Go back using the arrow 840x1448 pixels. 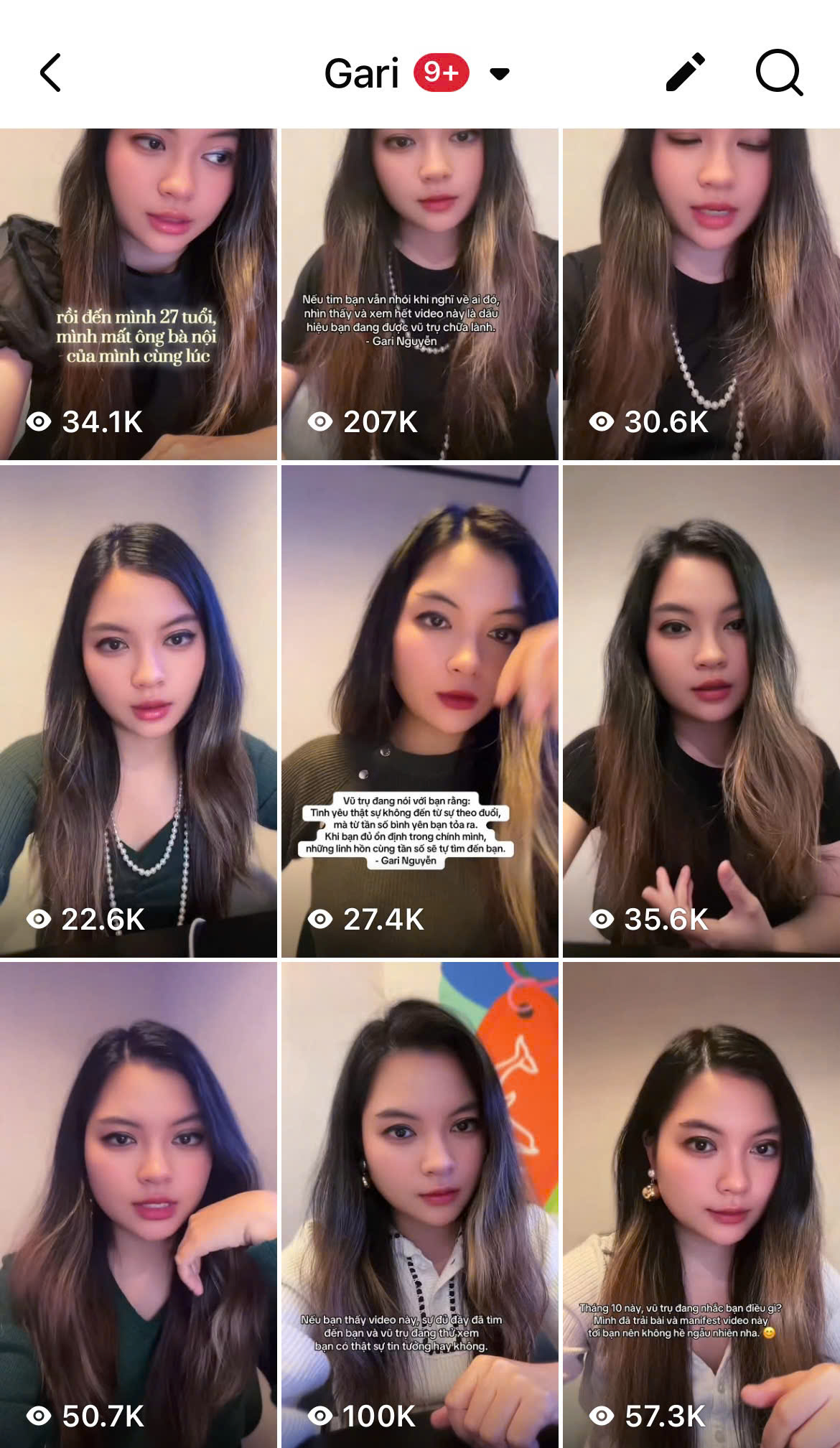pos(50,73)
